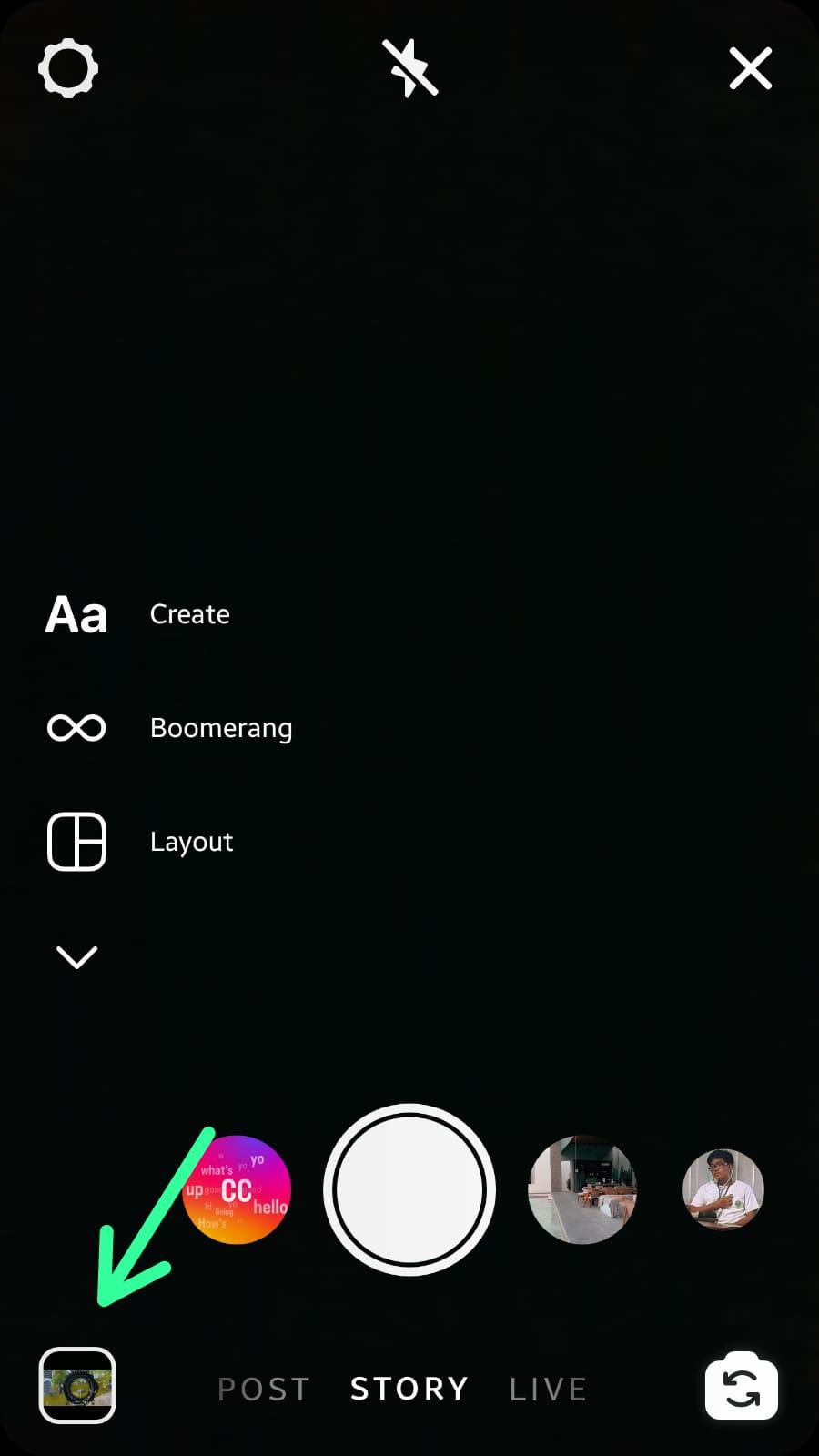
Task: Apply the filter showing a man in white
Action: (x=723, y=1189)
